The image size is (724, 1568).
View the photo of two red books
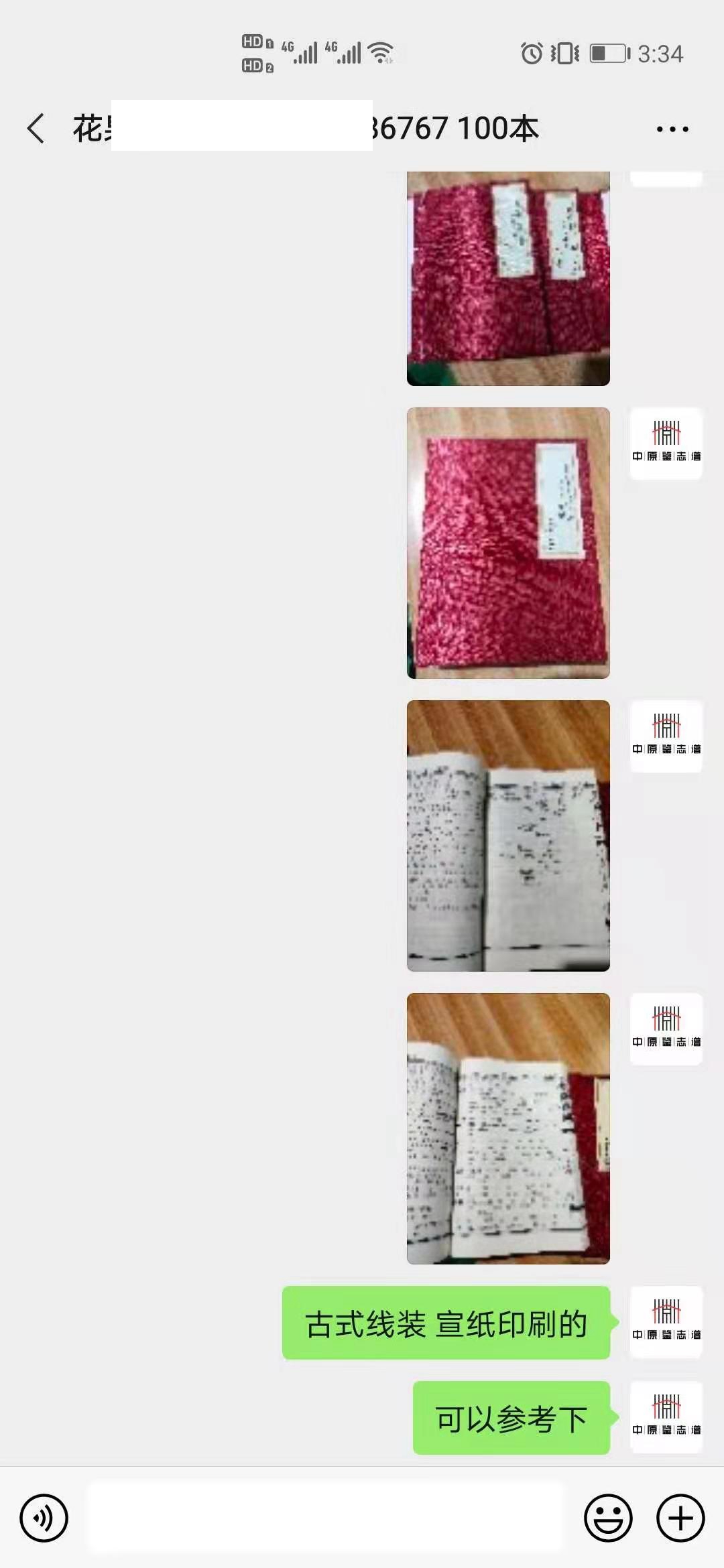[508, 278]
